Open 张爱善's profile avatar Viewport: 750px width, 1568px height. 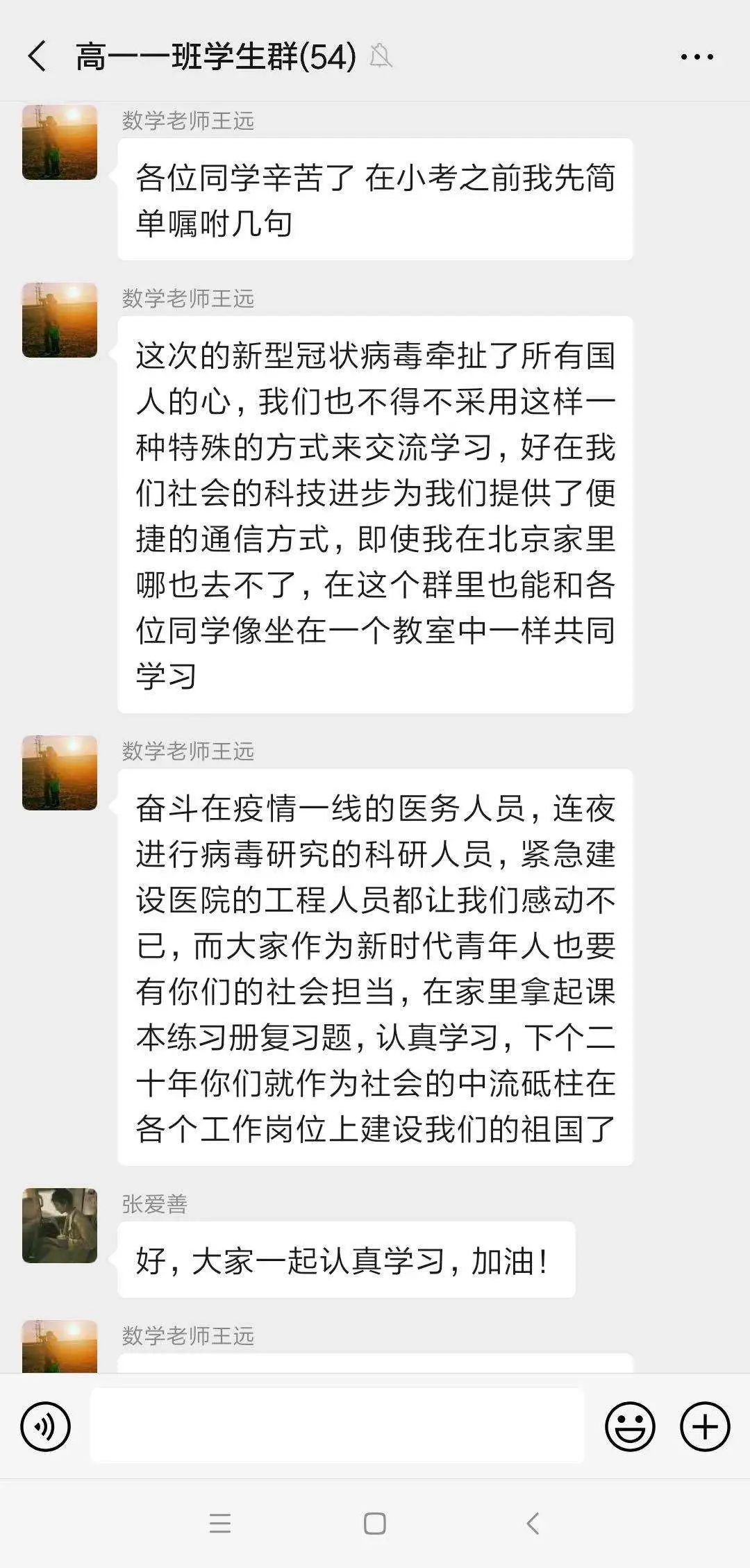coord(60,1226)
